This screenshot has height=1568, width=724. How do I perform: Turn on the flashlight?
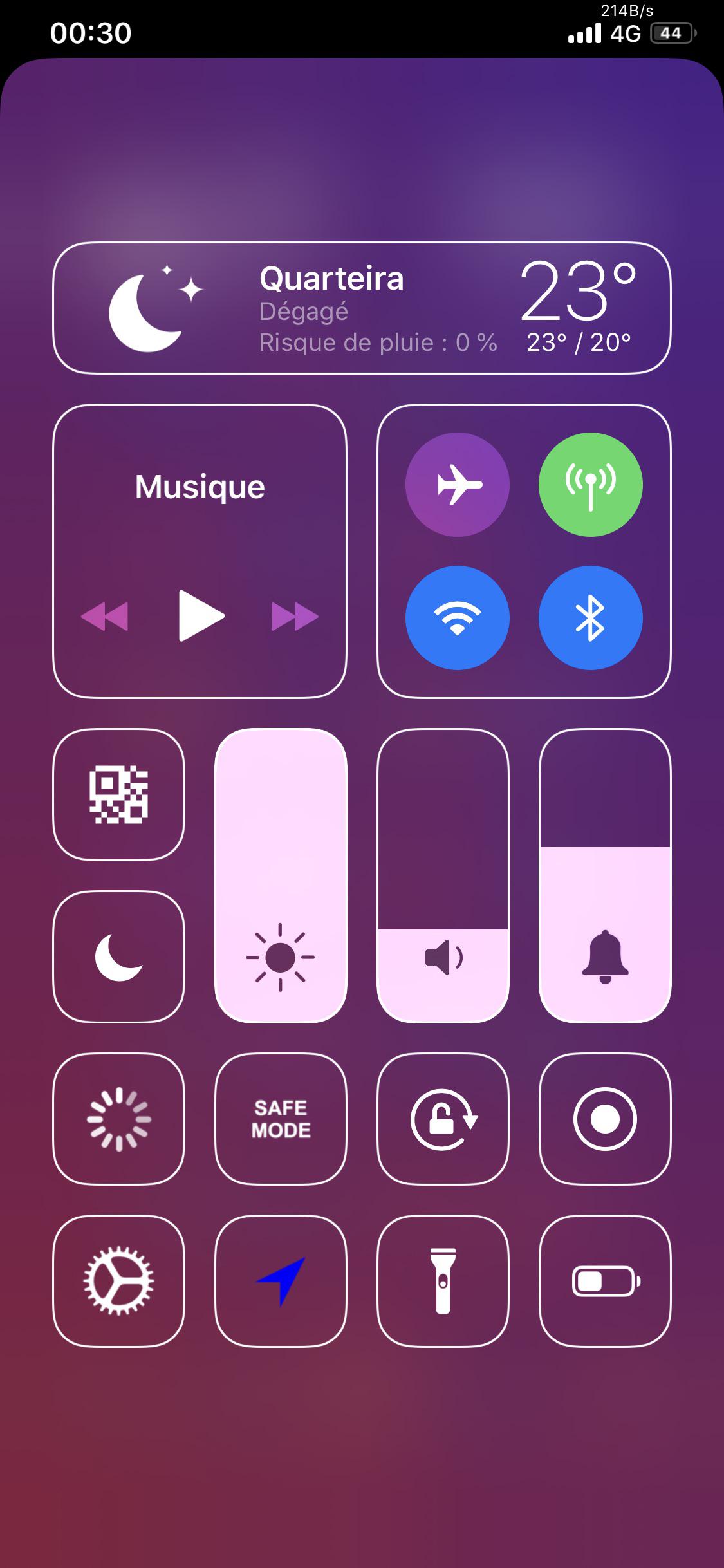pyautogui.click(x=443, y=1281)
